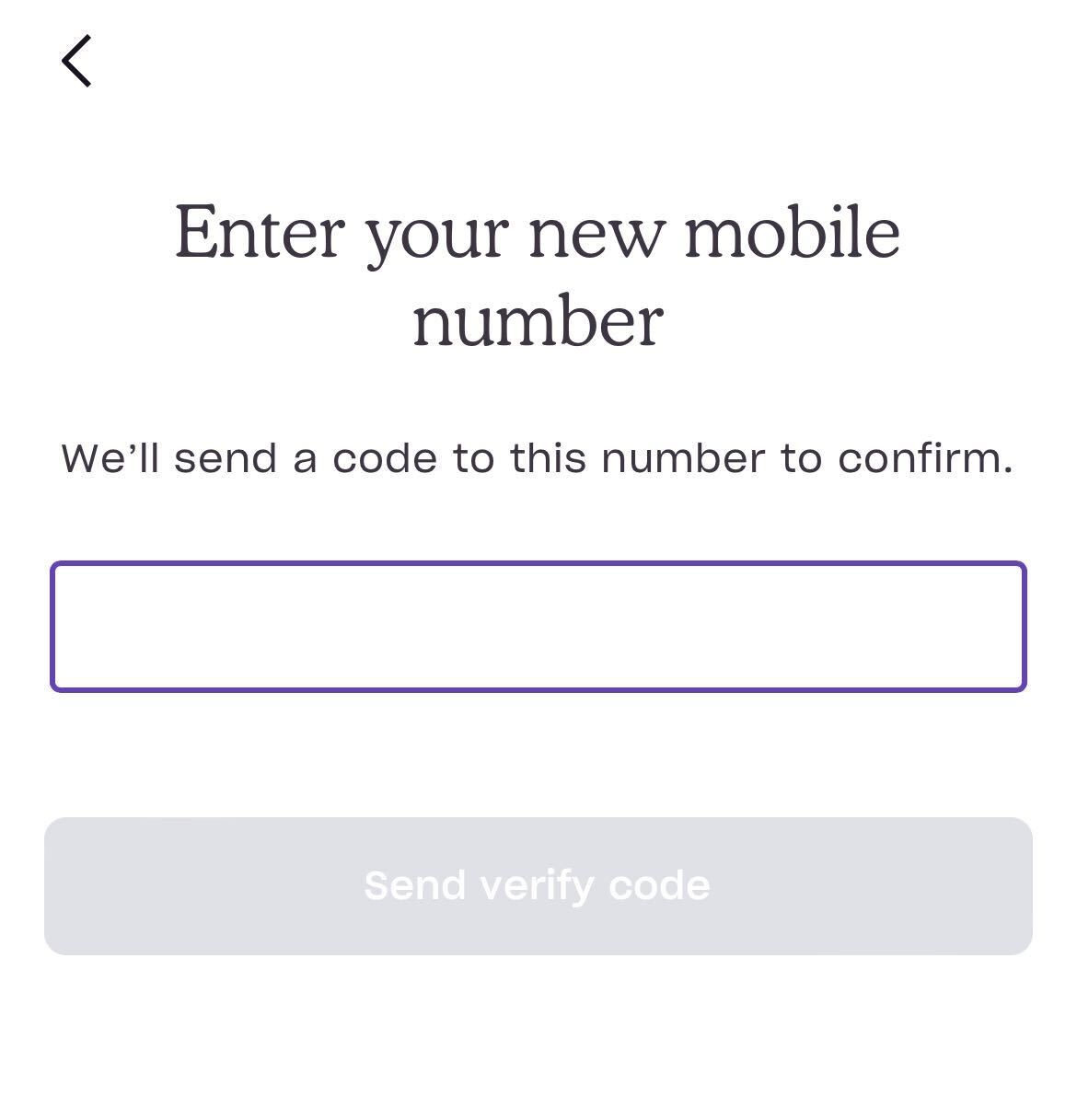Tap the greyed-out Send verify code button

(538, 884)
